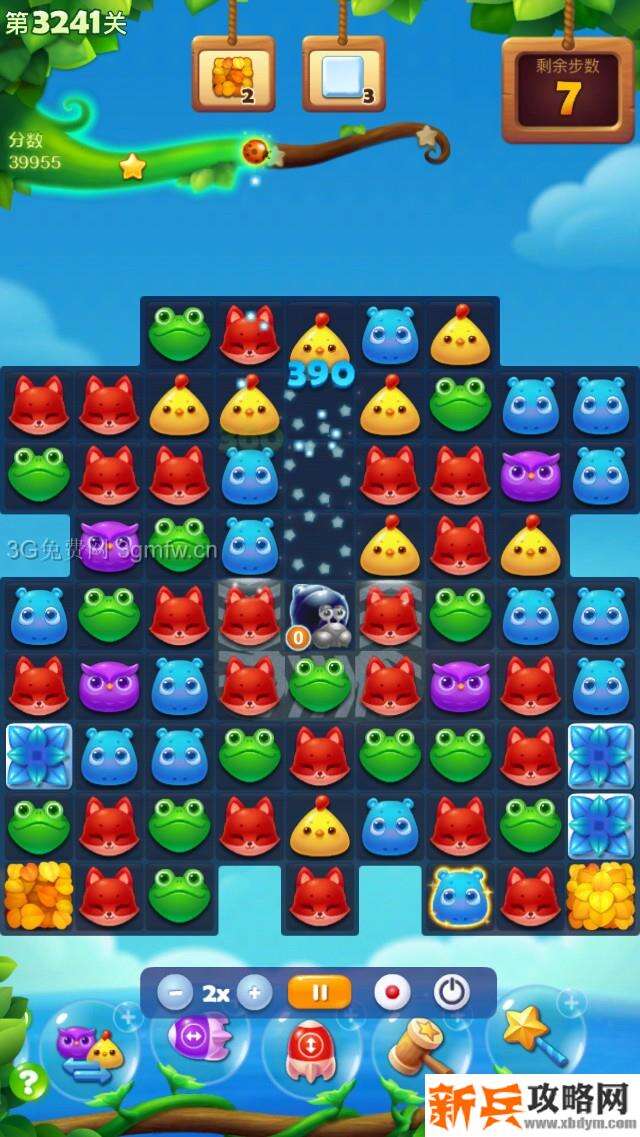640x1137 pixels.
Task: Select the horizontal rocket booster
Action: (x=197, y=1040)
